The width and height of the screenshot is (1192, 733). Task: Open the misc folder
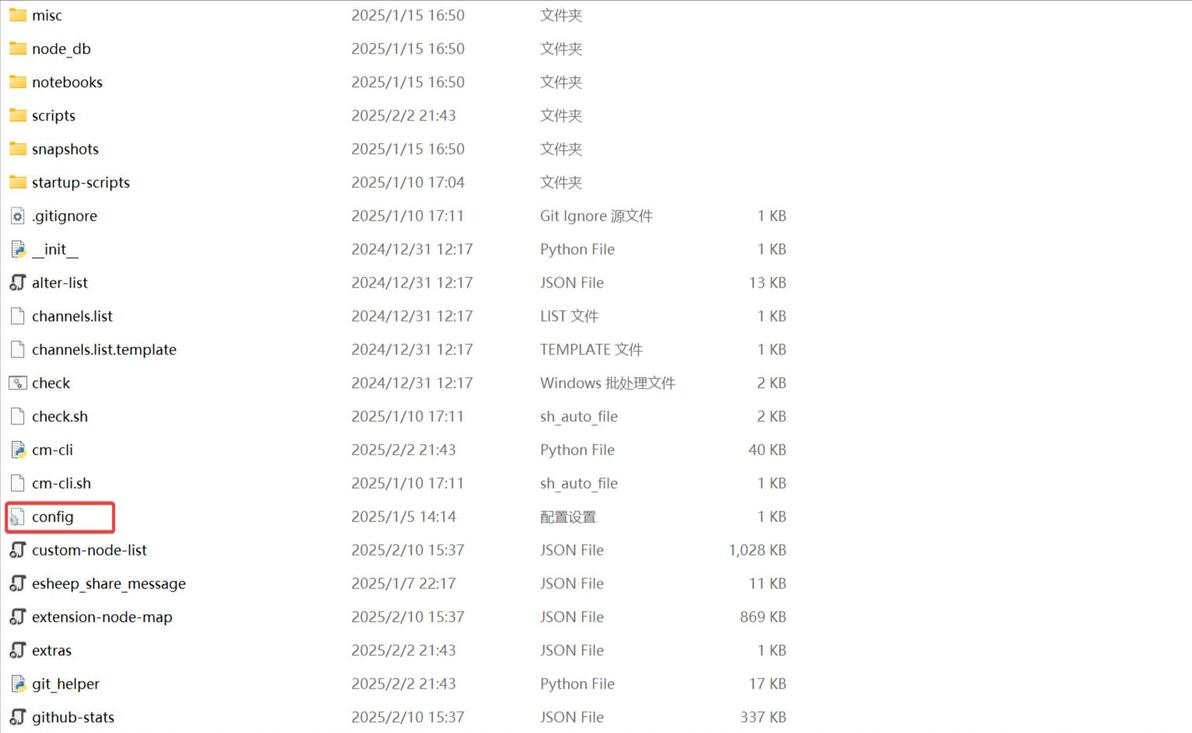[46, 16]
